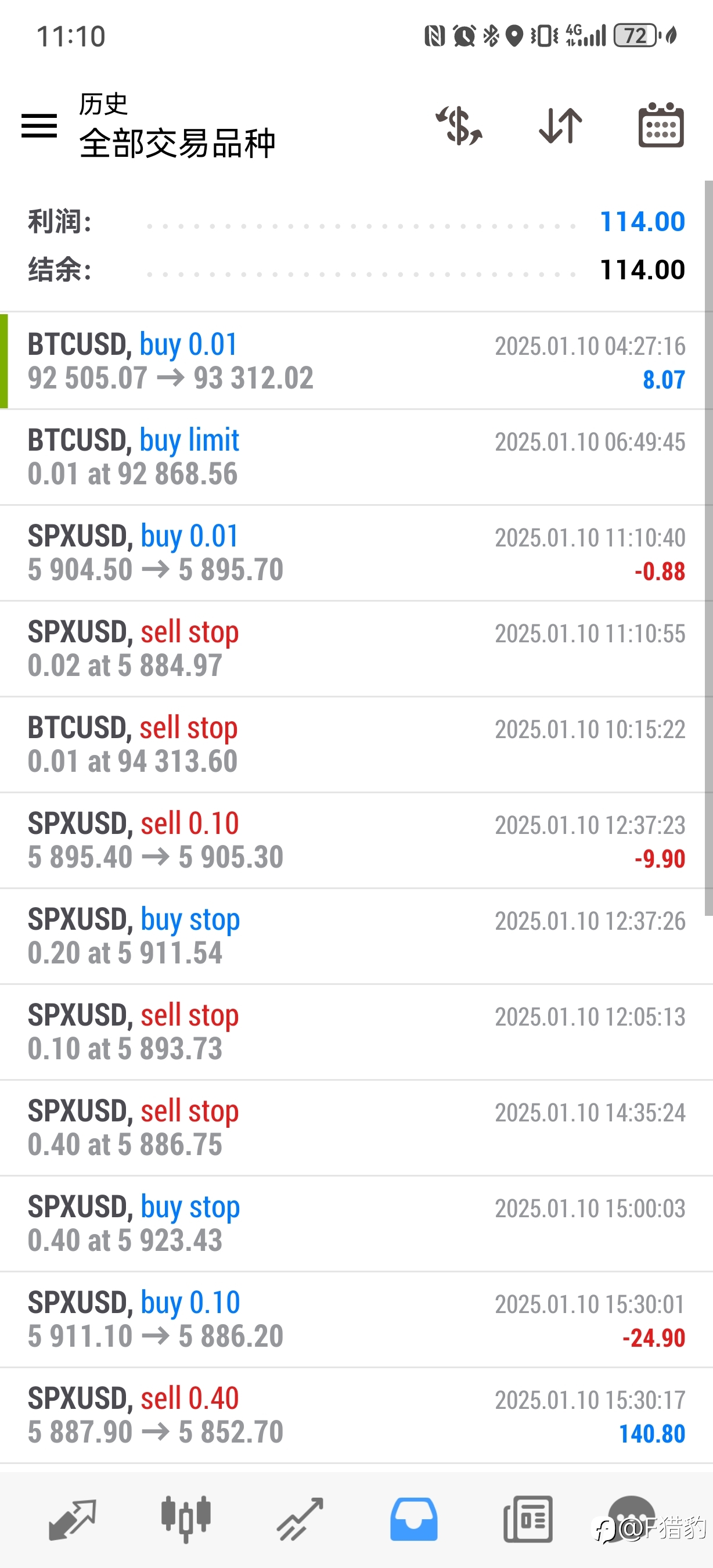Viewport: 713px width, 1568px height.
Task: Open BTCUSD sell stop at 94 313.60
Action: point(356,745)
